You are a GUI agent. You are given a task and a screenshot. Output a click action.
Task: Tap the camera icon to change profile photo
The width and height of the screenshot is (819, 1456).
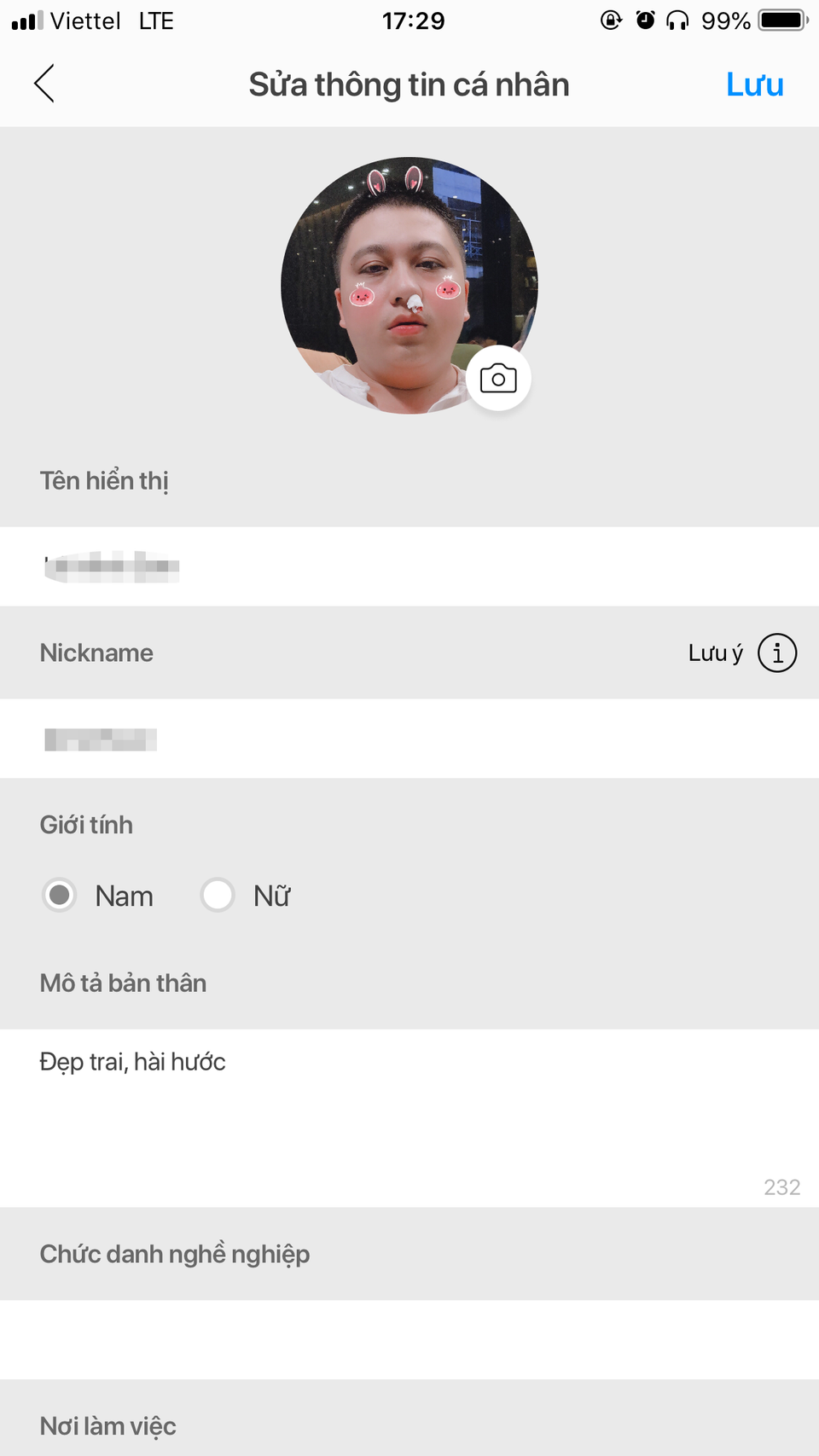pyautogui.click(x=498, y=378)
